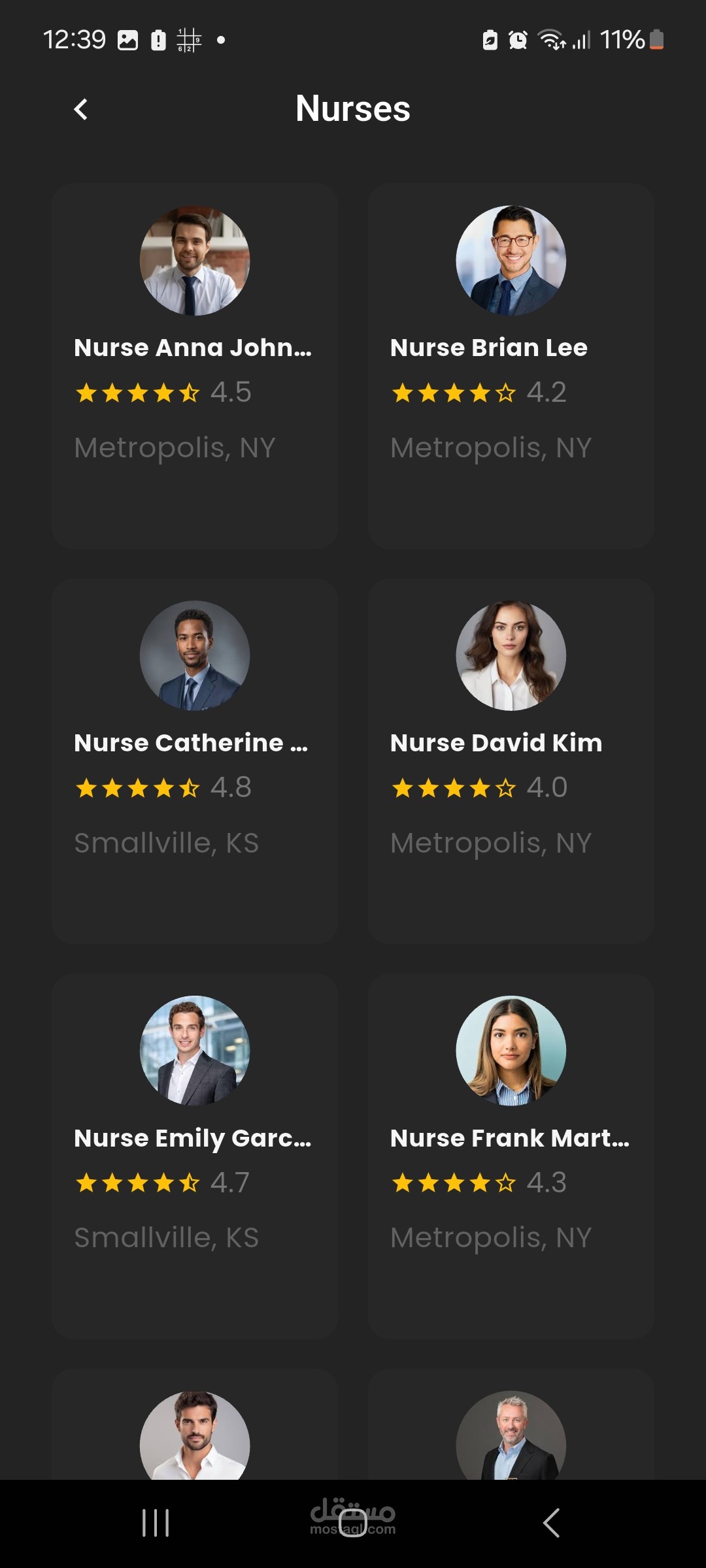Screen dimensions: 706x1568
Task: Open Nurse Anna John... card
Action: [195, 367]
